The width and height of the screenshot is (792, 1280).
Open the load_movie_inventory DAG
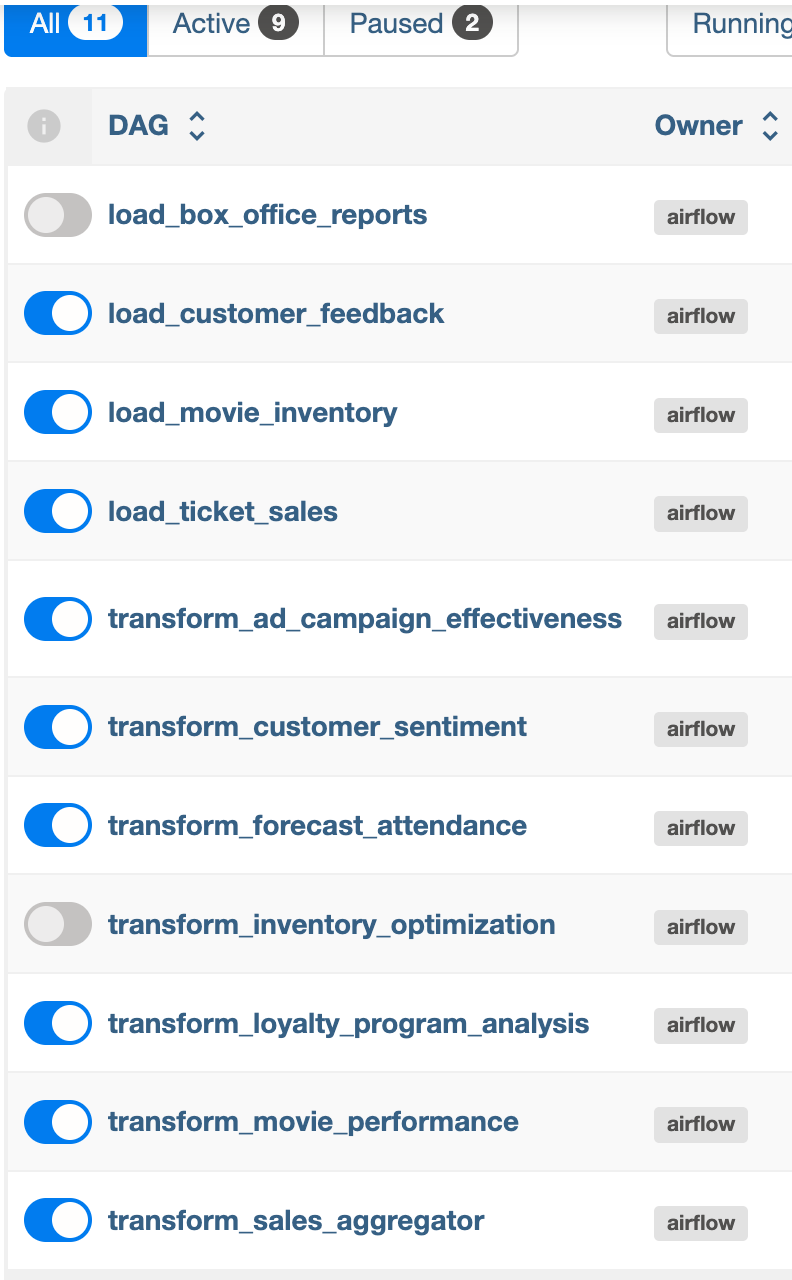click(x=252, y=413)
